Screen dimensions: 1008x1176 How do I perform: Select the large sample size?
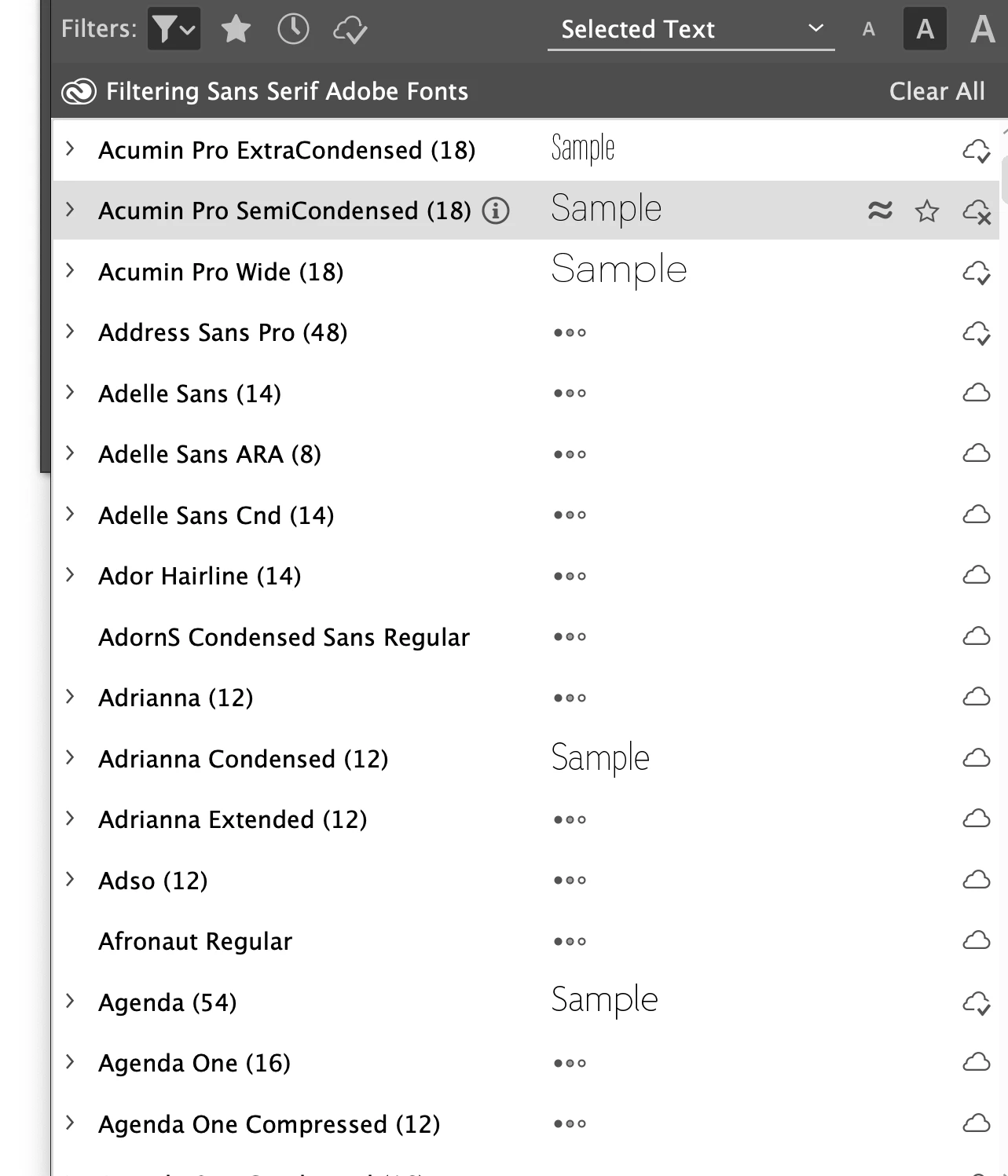982,30
